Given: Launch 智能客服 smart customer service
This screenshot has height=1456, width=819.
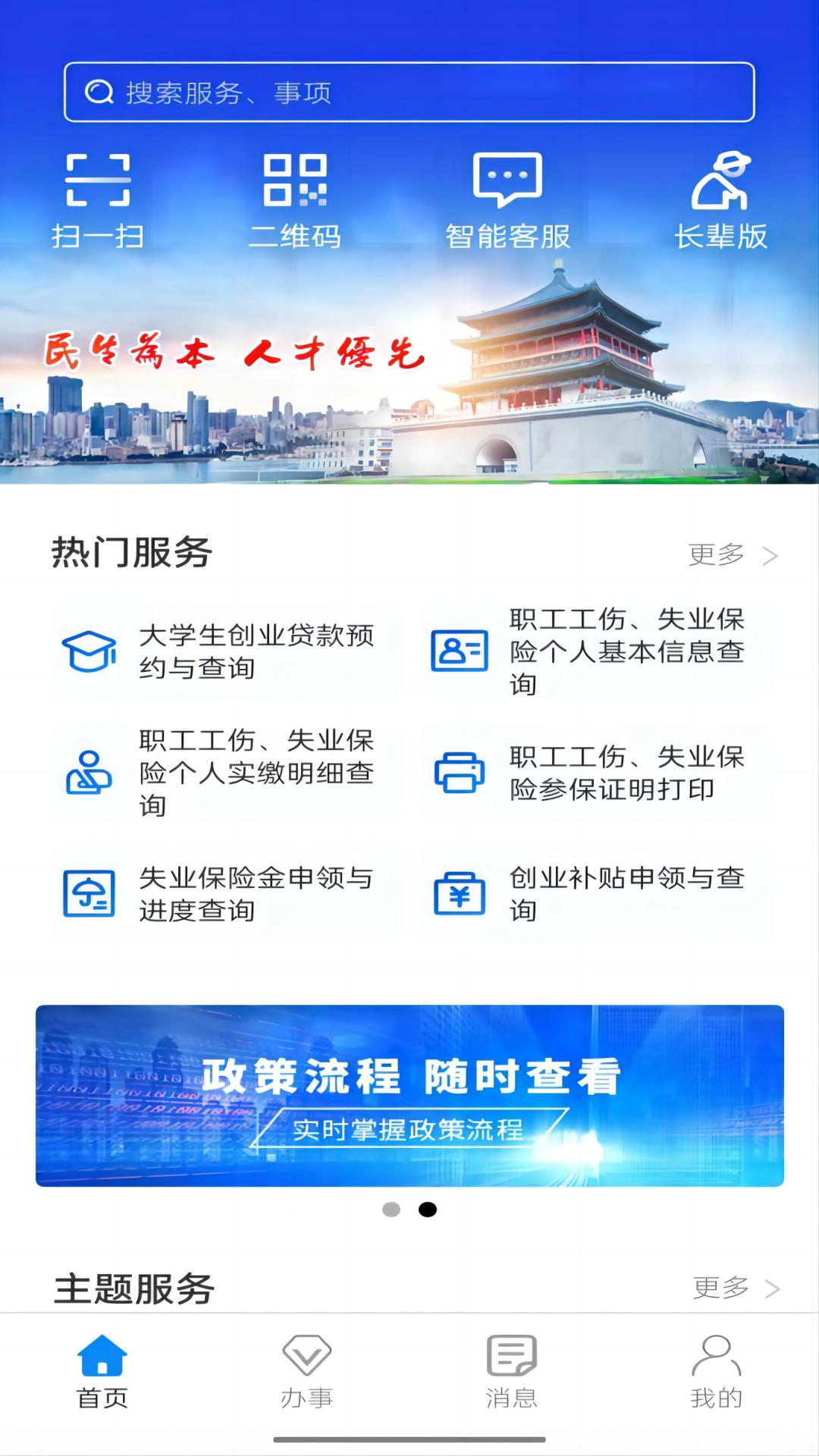Looking at the screenshot, I should (x=507, y=197).
